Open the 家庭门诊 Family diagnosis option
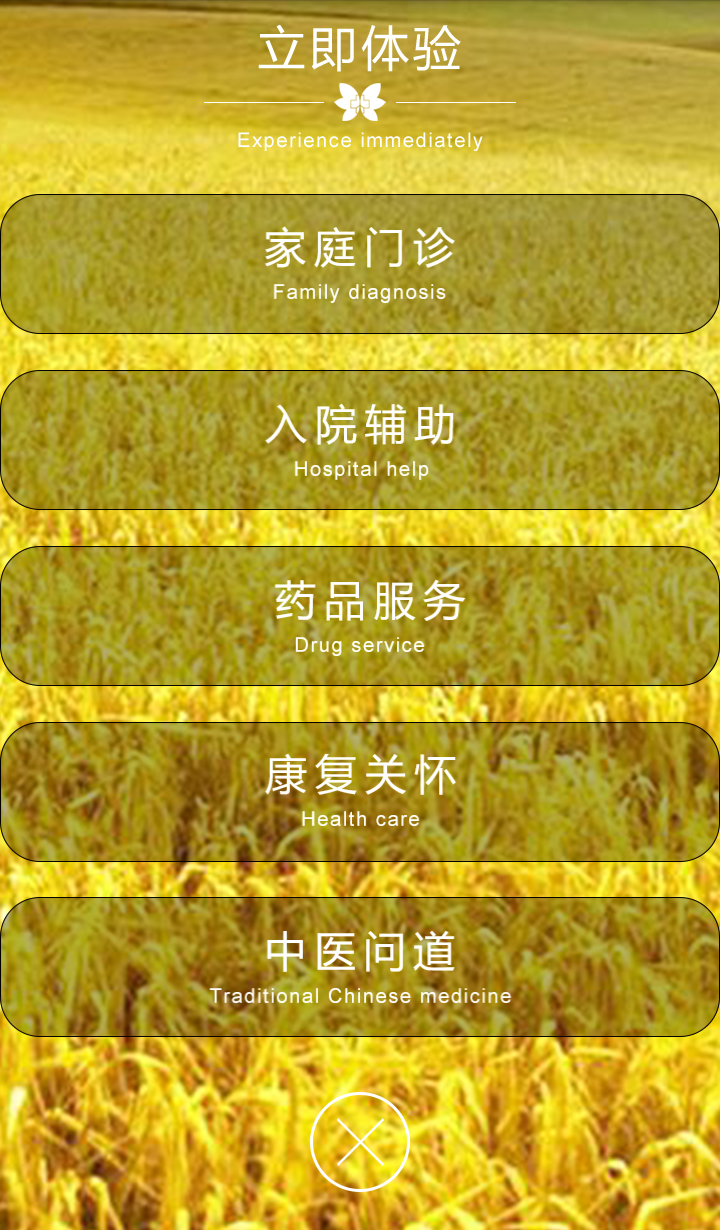This screenshot has height=1230, width=720. pos(360,264)
